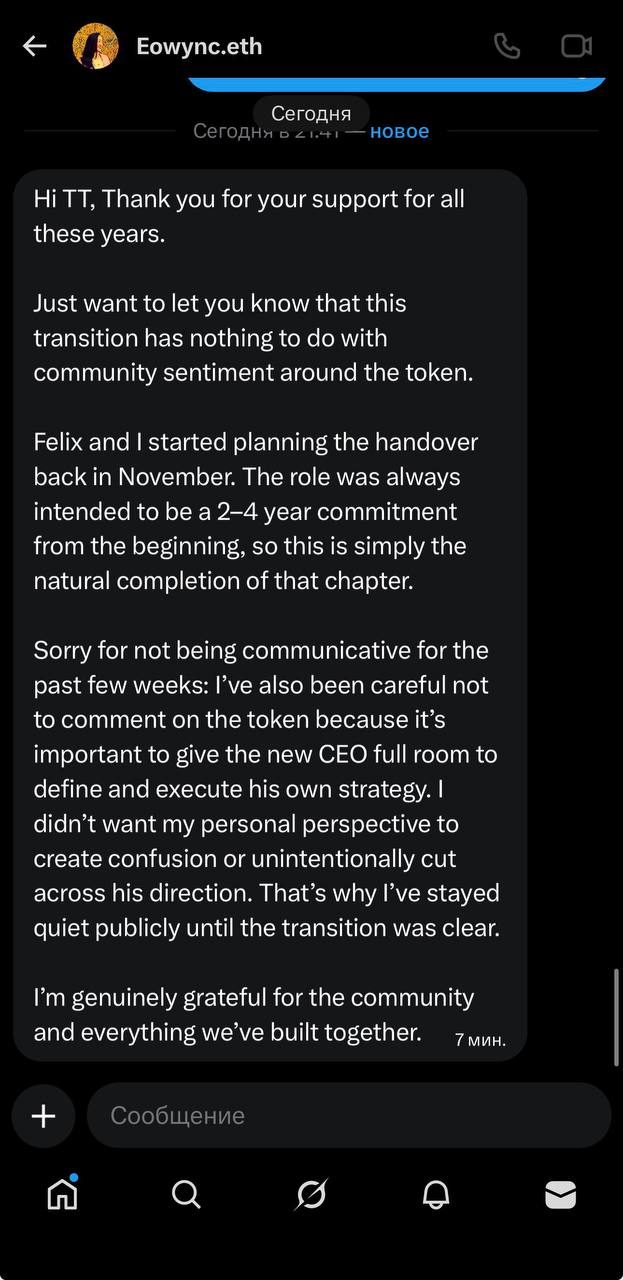Screen dimensions: 623x1280
Task: Go back from the Eowync.eth chat
Action: click(x=35, y=46)
